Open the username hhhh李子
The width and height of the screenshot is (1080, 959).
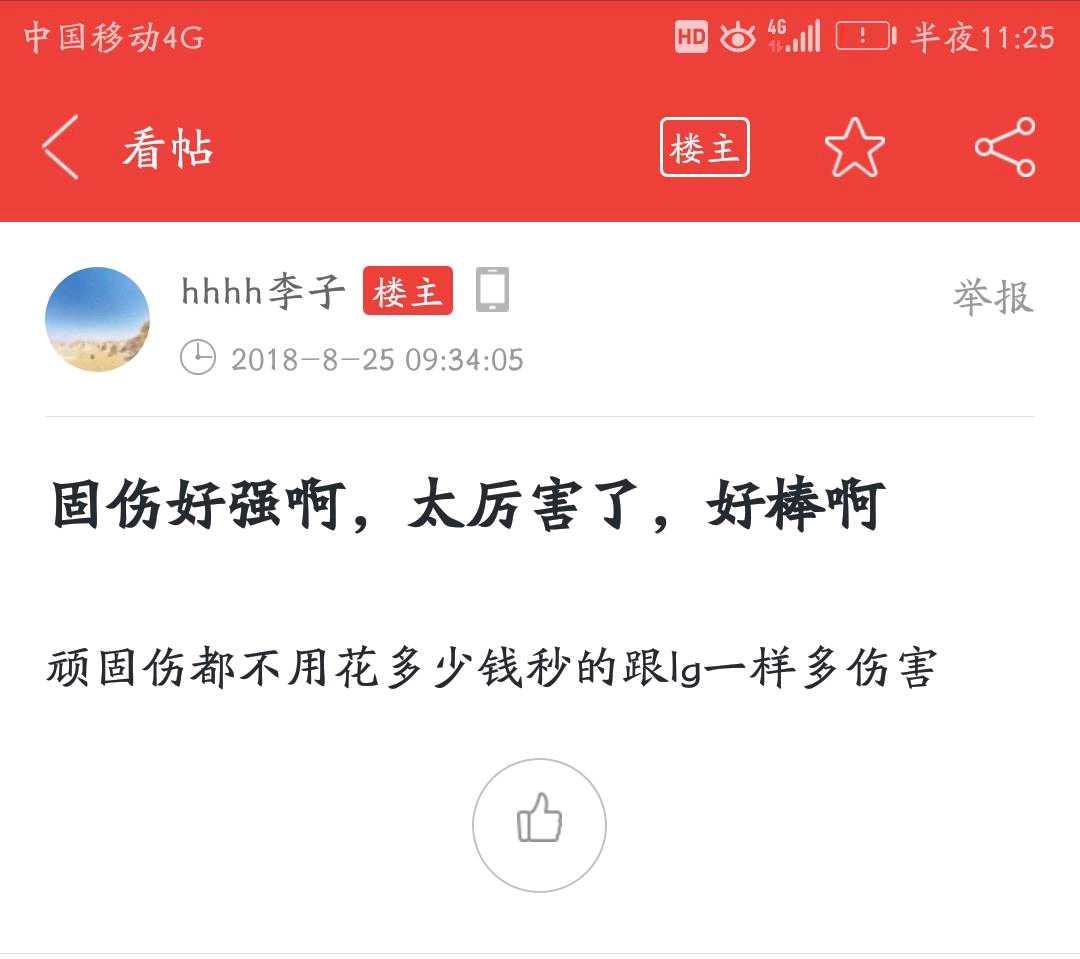(263, 292)
